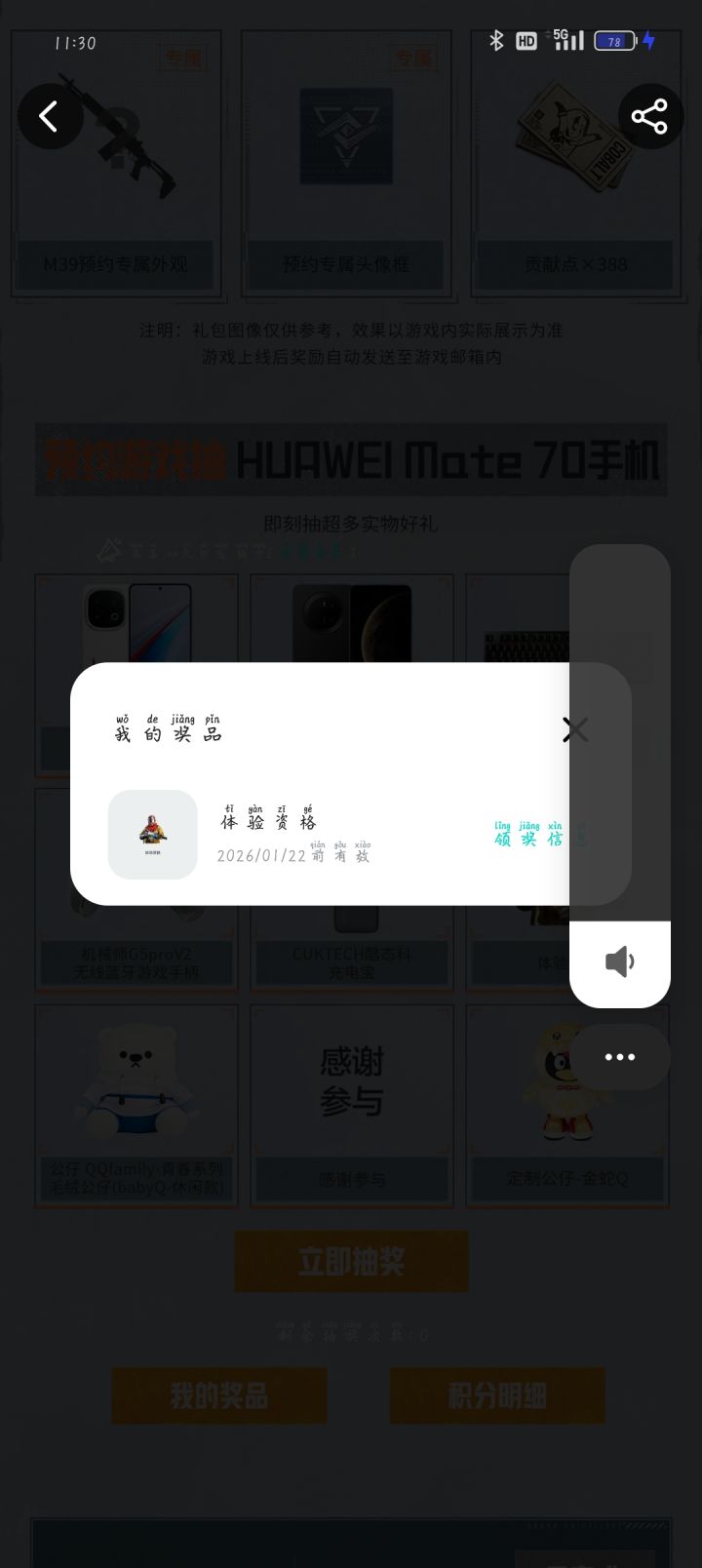Screen dimensions: 702x1568
Task: Click the charging bolt icon in status bar
Action: tap(649, 40)
